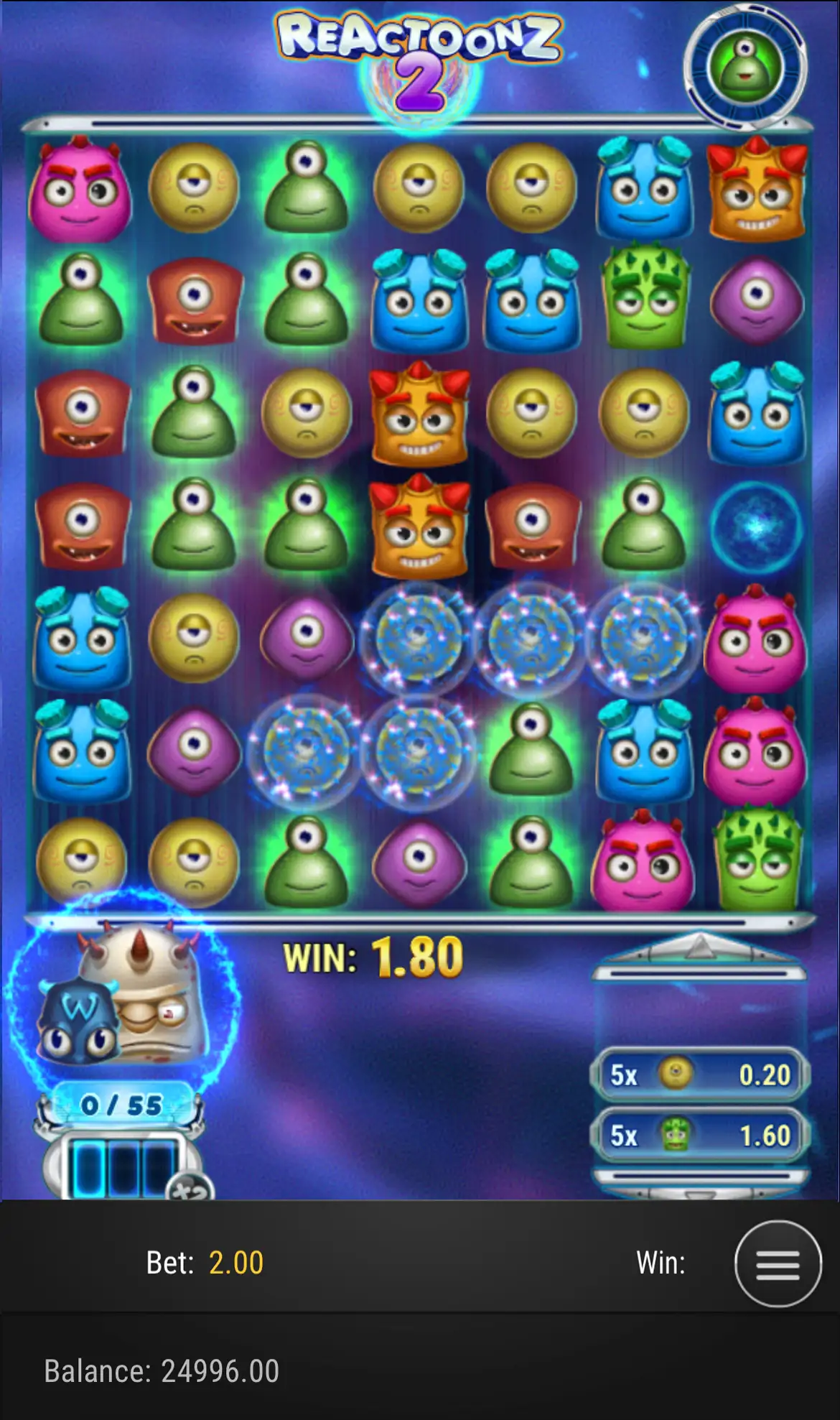
Task: Open the hamburger menu button
Action: pyautogui.click(x=778, y=1263)
